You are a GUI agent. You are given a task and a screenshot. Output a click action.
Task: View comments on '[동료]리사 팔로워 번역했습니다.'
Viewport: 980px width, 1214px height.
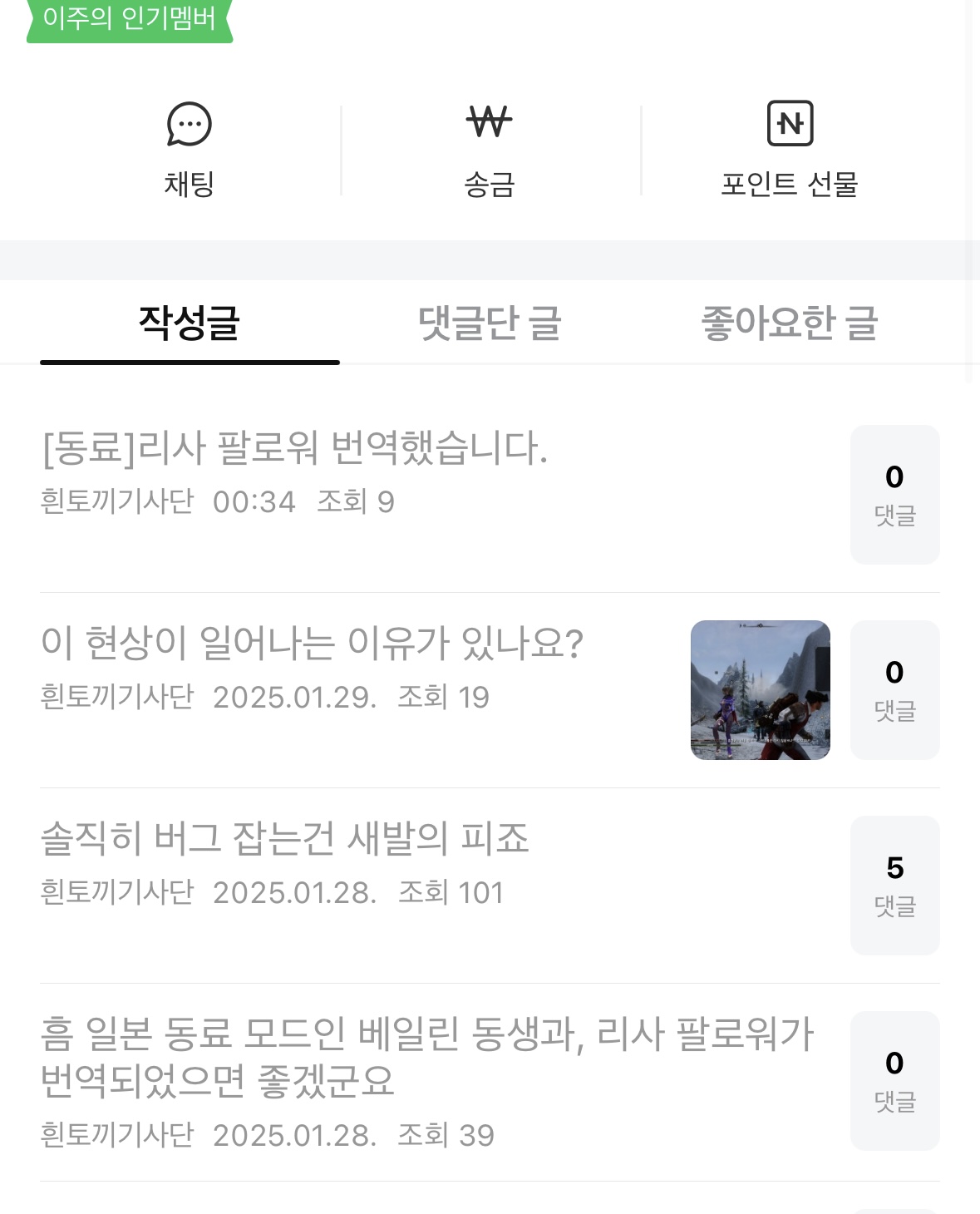click(x=894, y=495)
